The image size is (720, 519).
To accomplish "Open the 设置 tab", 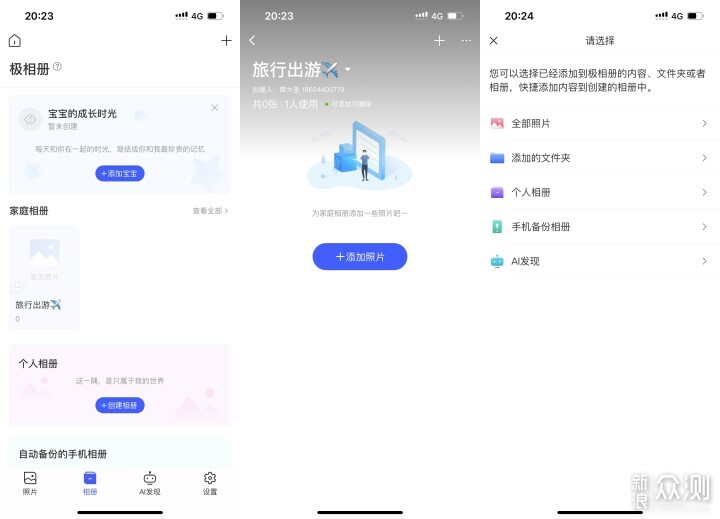I will tap(210, 483).
